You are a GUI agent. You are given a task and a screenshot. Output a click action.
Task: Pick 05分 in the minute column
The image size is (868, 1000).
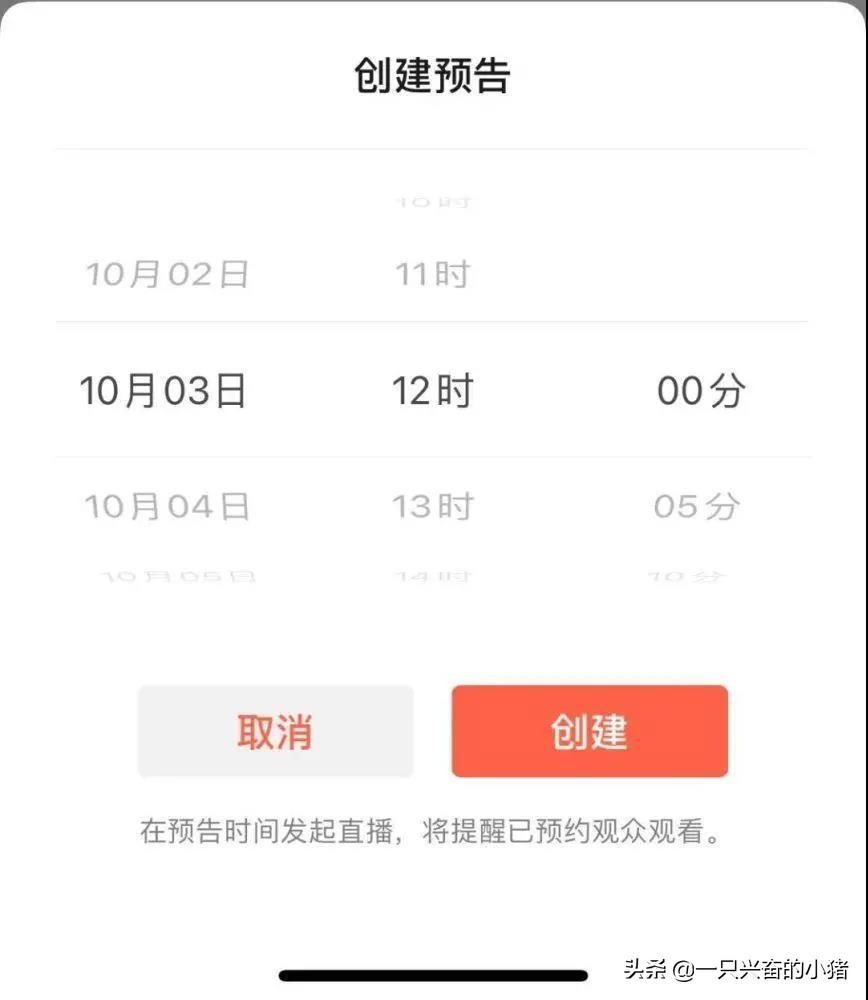tap(697, 507)
